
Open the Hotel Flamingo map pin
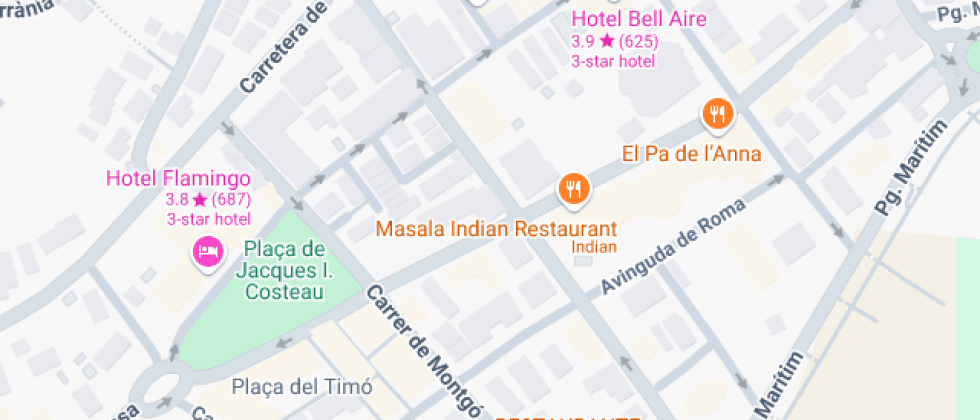(208, 250)
